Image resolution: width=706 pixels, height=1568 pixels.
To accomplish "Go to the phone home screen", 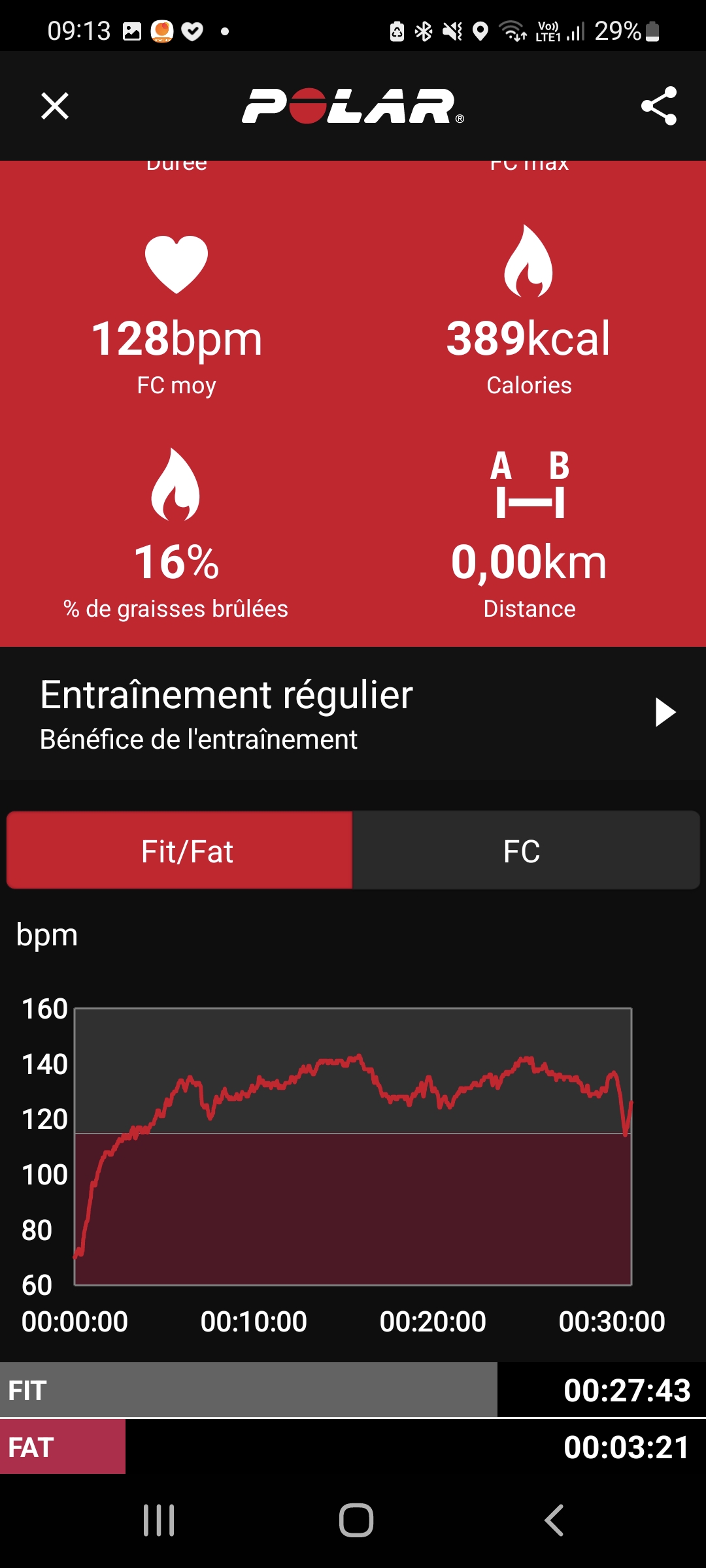I will 356,1520.
